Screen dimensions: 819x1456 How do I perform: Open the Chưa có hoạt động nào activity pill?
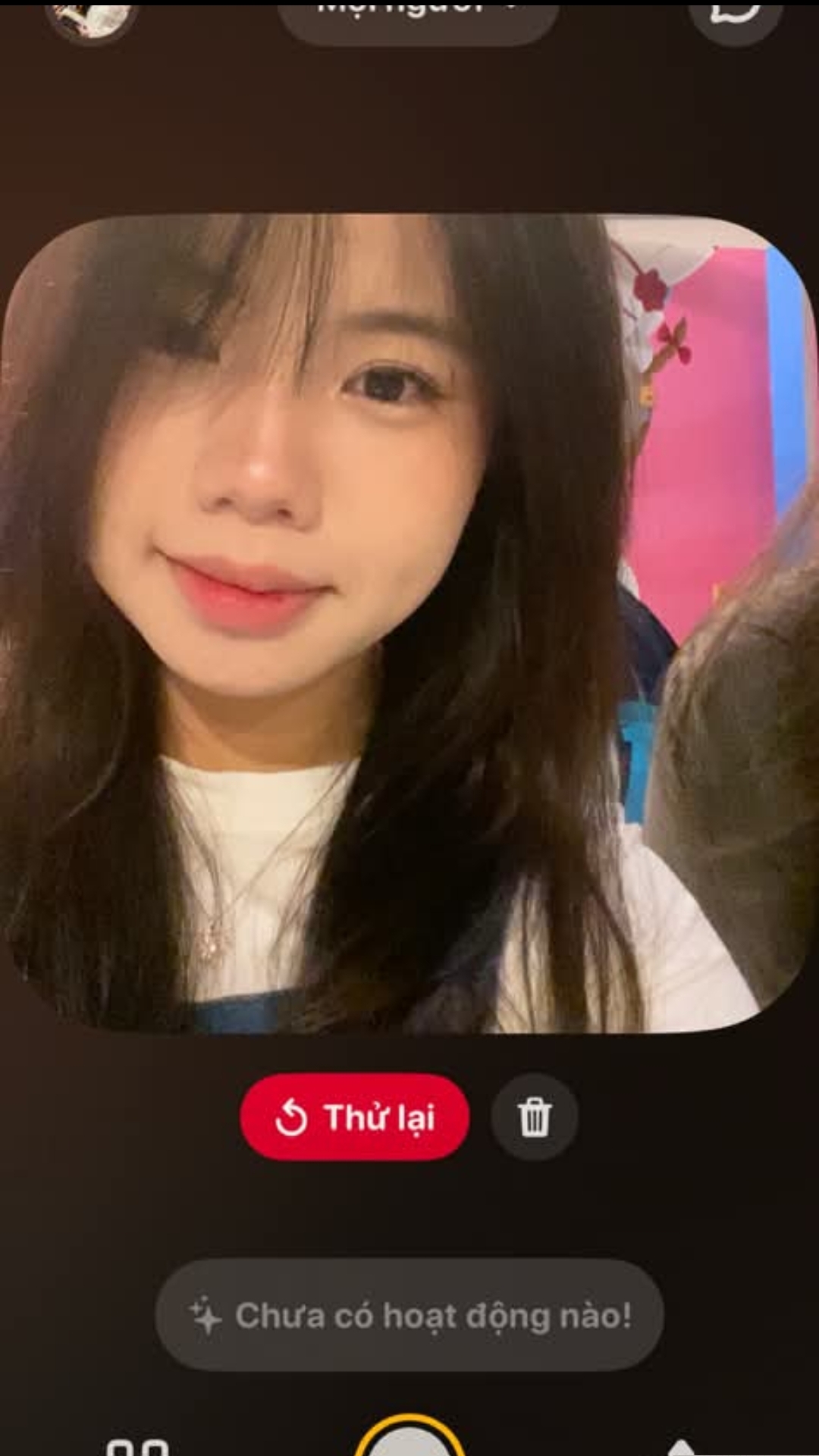coord(409,1315)
